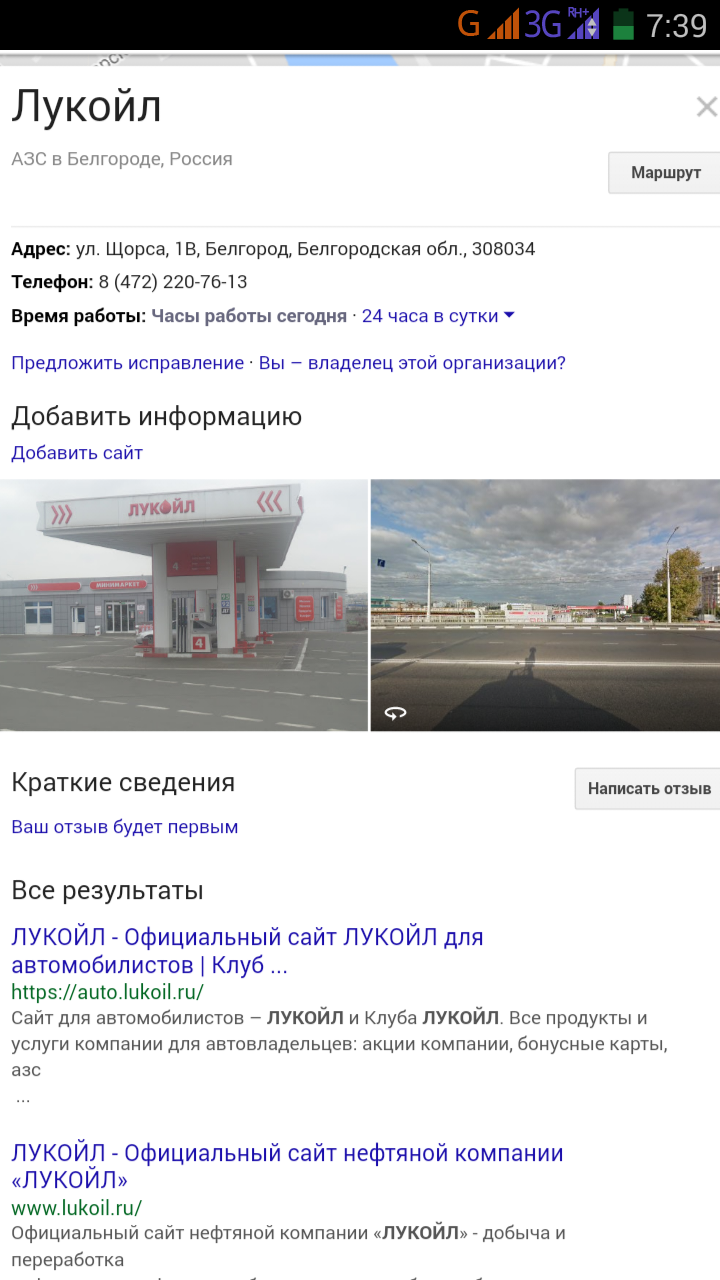Tap the Маршрут button for directions
The image size is (720, 1280).
tap(665, 173)
